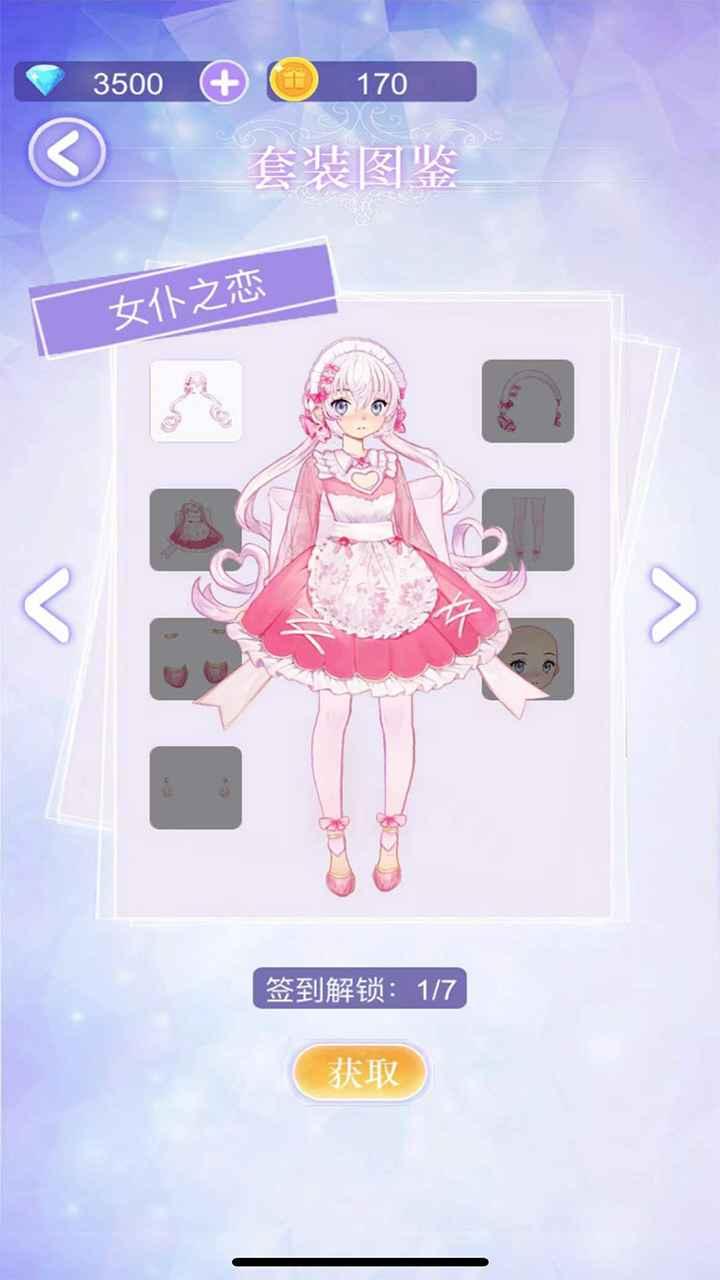The width and height of the screenshot is (720, 1280).
Task: Select the stockings item tile
Action: (528, 530)
